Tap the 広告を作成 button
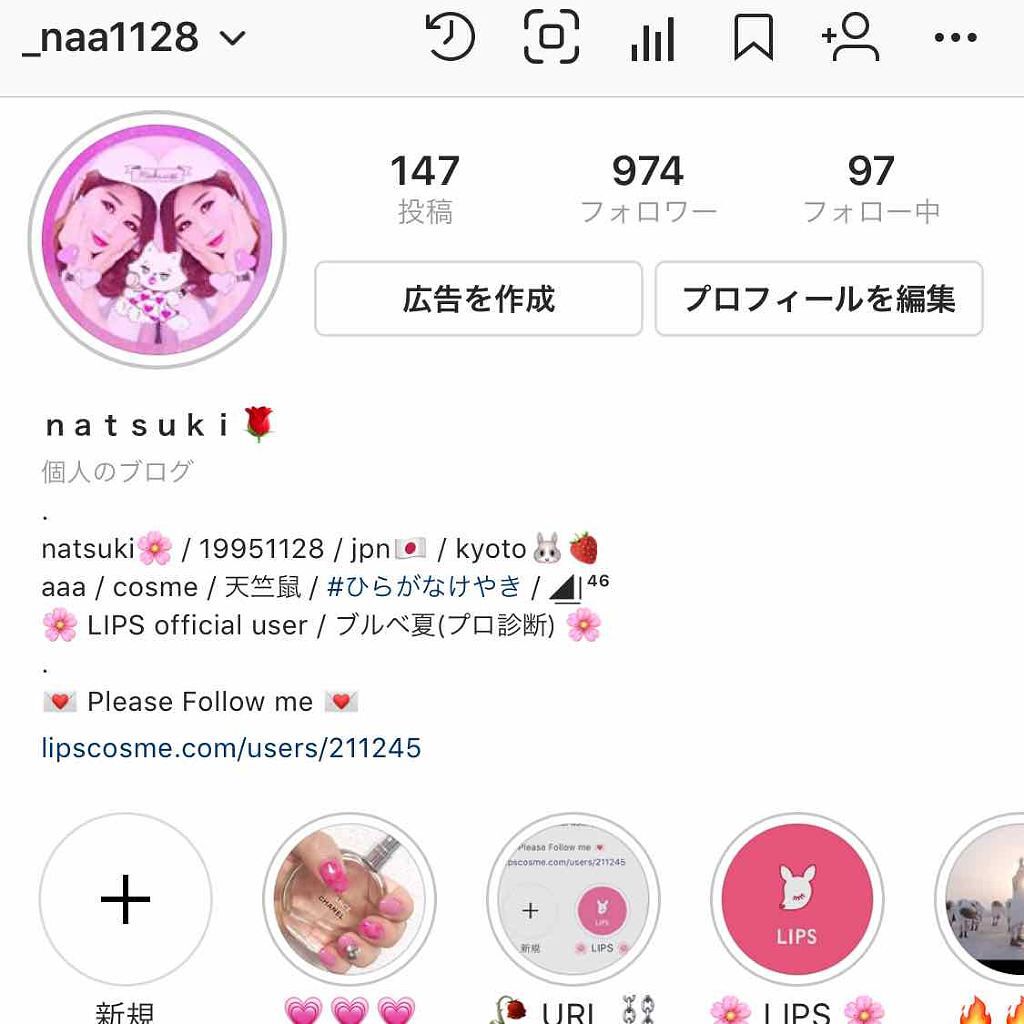1024x1024 pixels. click(478, 299)
